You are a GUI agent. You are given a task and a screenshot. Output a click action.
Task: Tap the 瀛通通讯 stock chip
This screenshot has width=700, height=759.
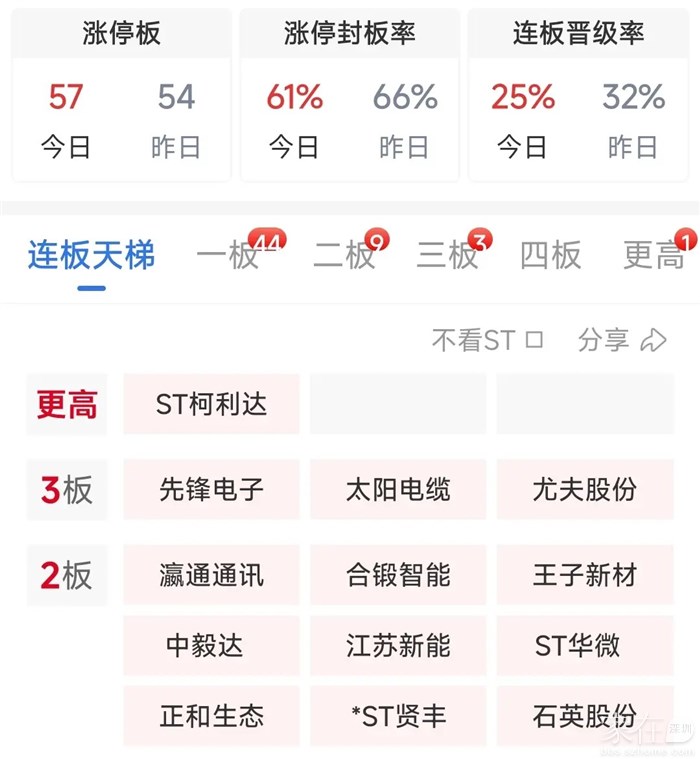[211, 575]
